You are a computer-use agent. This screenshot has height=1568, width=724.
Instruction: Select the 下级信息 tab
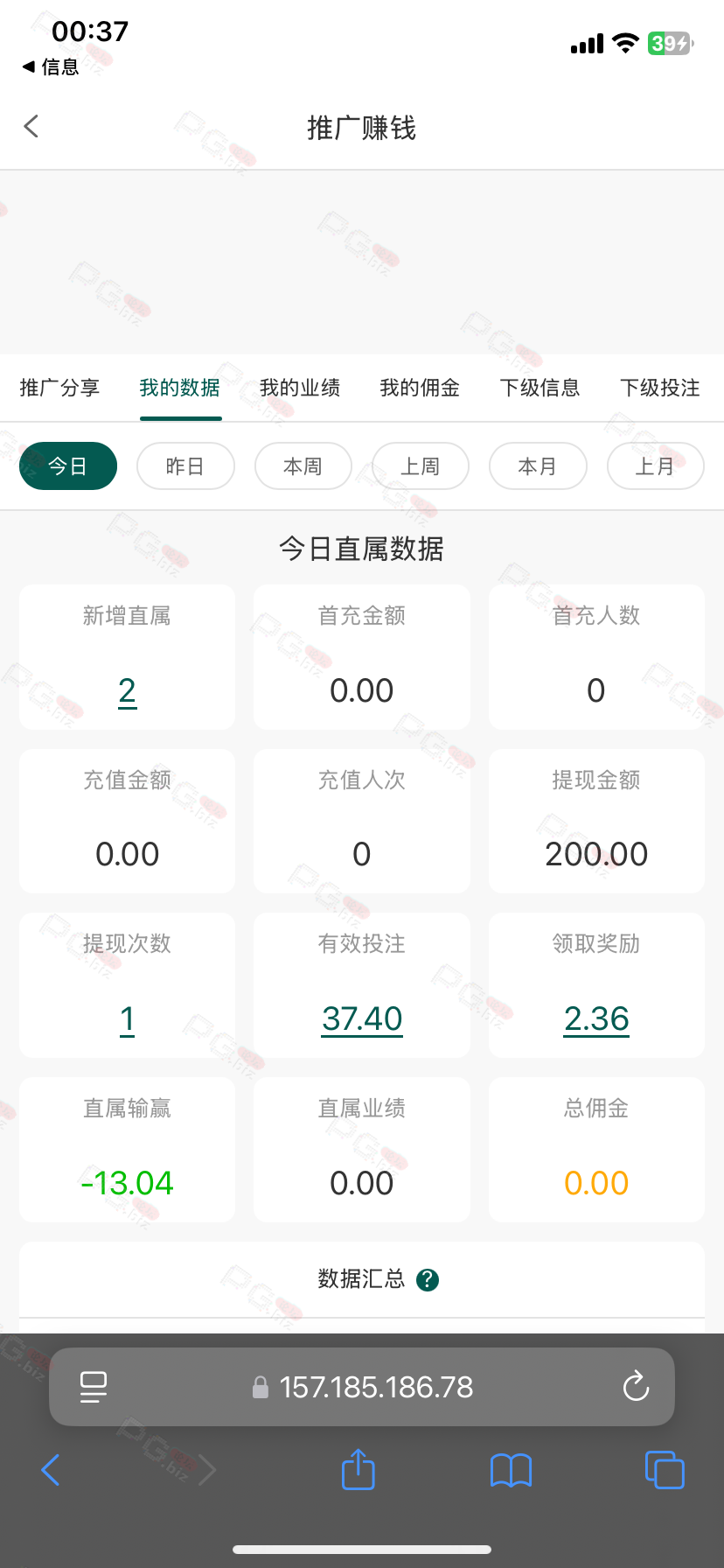coord(540,388)
